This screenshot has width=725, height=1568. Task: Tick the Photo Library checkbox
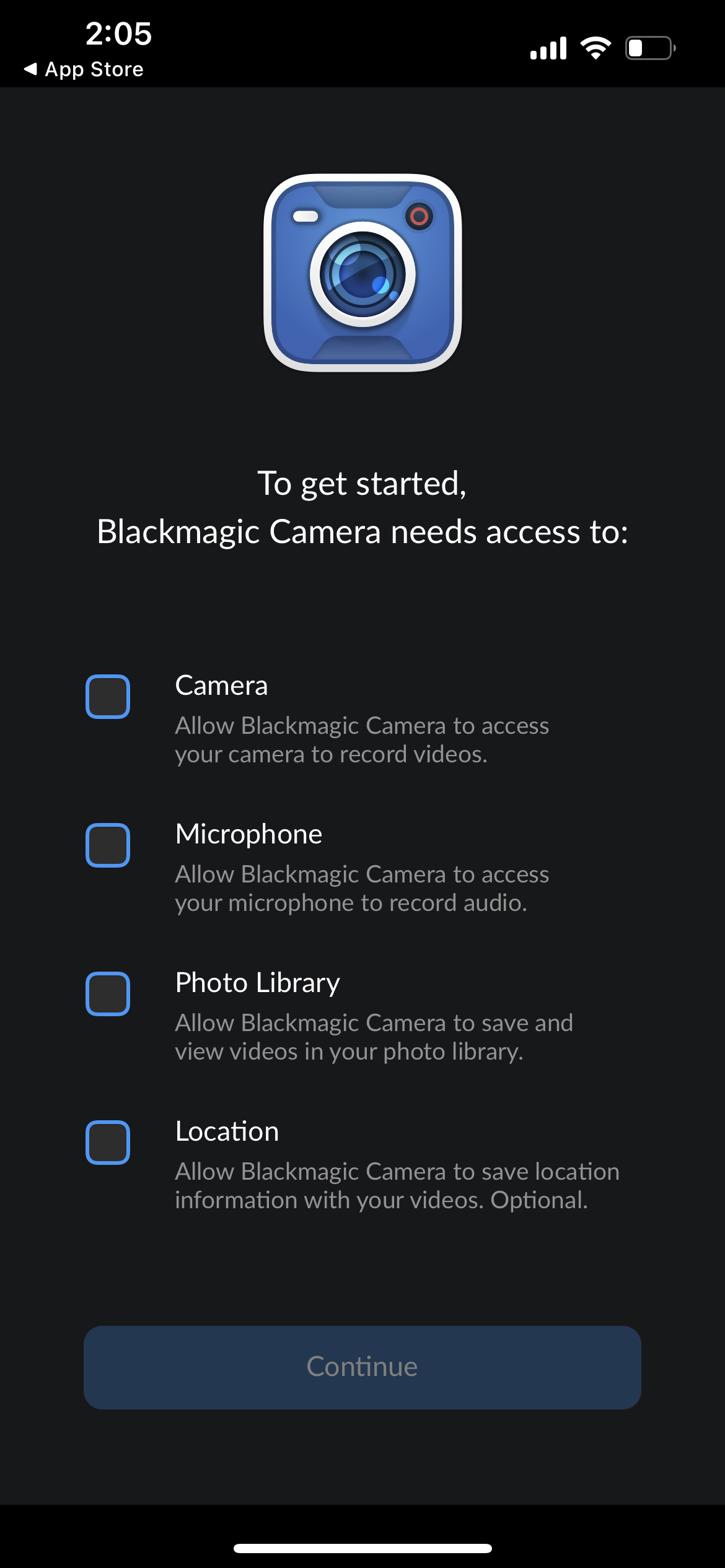108,994
